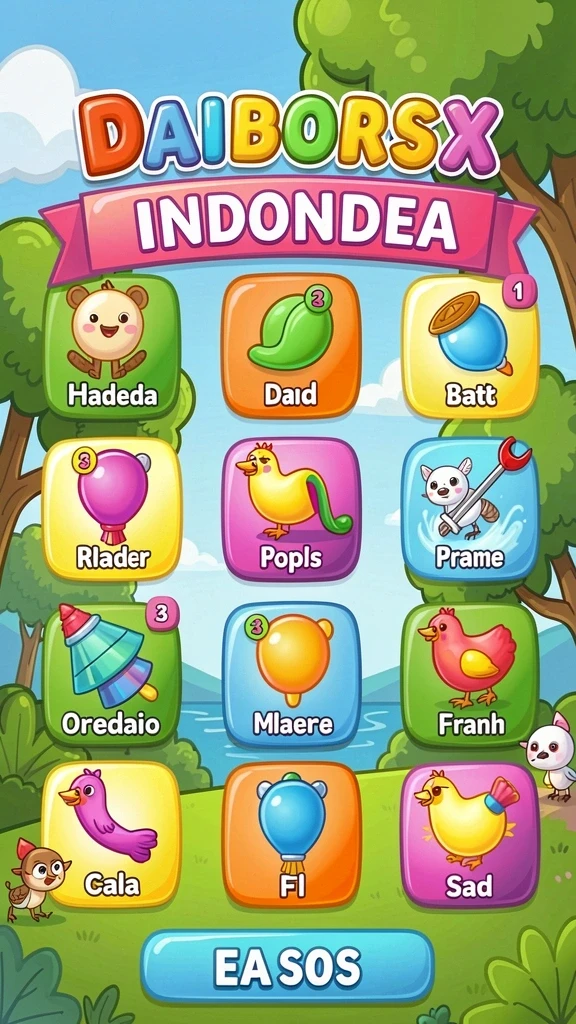Image resolution: width=576 pixels, height=1024 pixels.
Task: Select the Daid green hat tile
Action: click(291, 346)
